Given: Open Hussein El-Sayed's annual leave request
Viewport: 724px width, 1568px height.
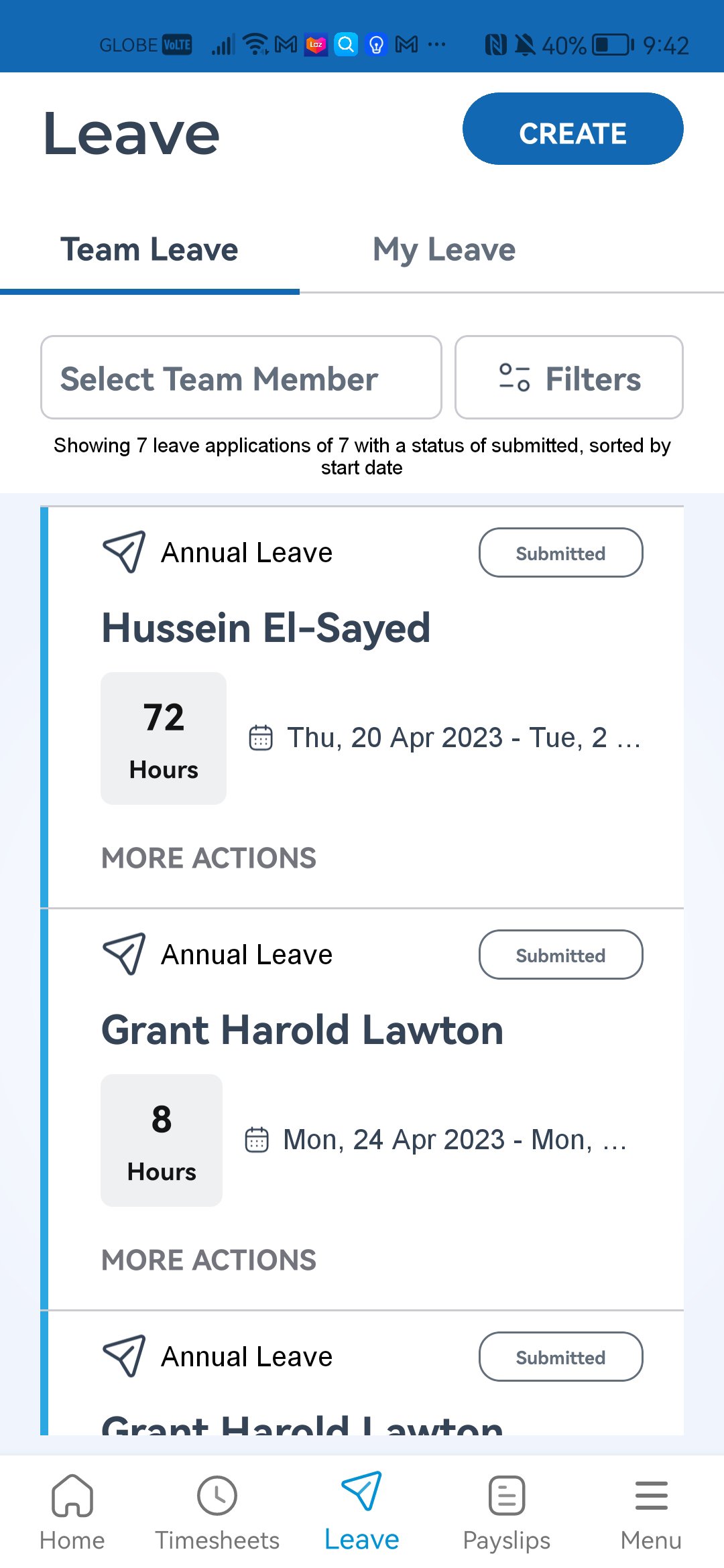Looking at the screenshot, I should point(266,629).
